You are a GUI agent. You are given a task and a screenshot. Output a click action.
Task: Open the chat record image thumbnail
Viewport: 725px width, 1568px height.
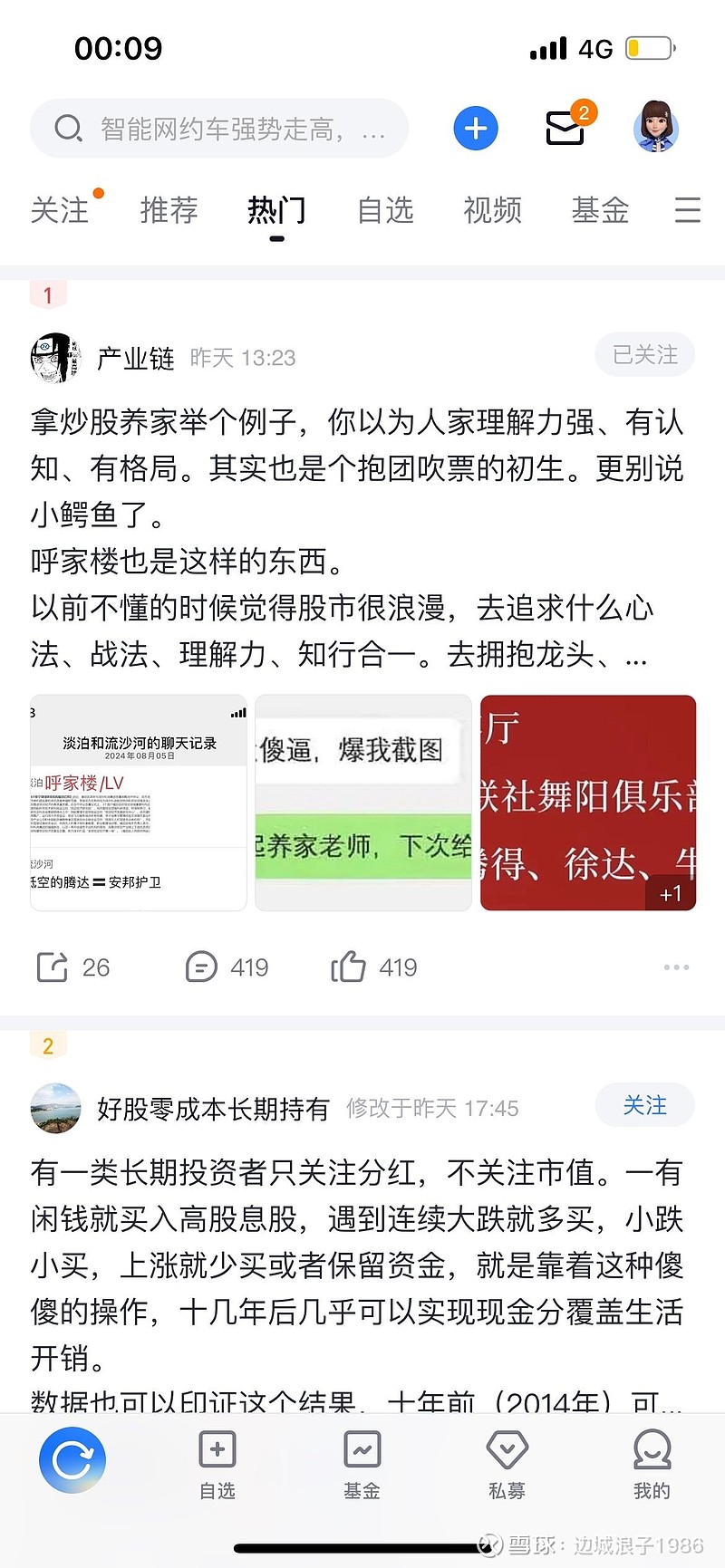(x=139, y=803)
